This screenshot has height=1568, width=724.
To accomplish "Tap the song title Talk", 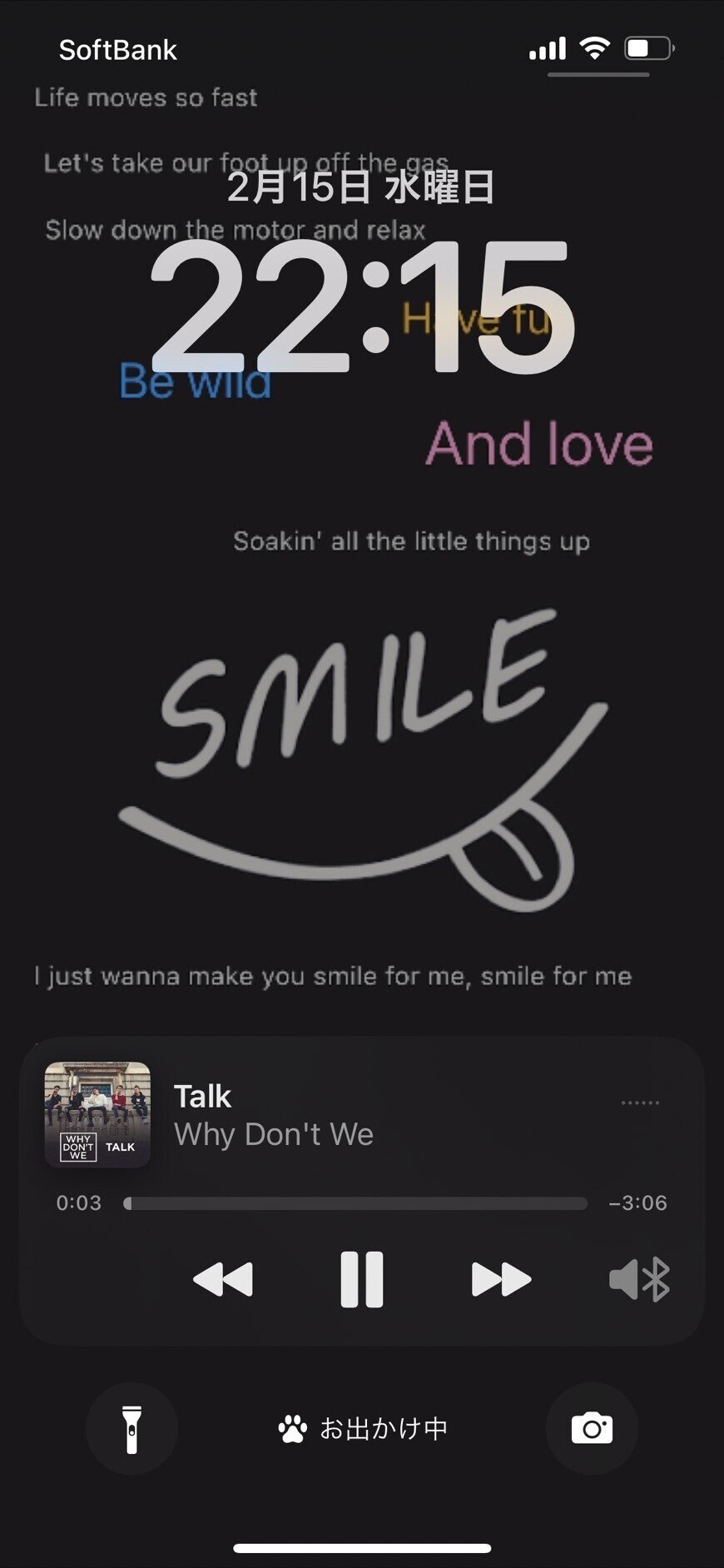I will coord(202,1097).
